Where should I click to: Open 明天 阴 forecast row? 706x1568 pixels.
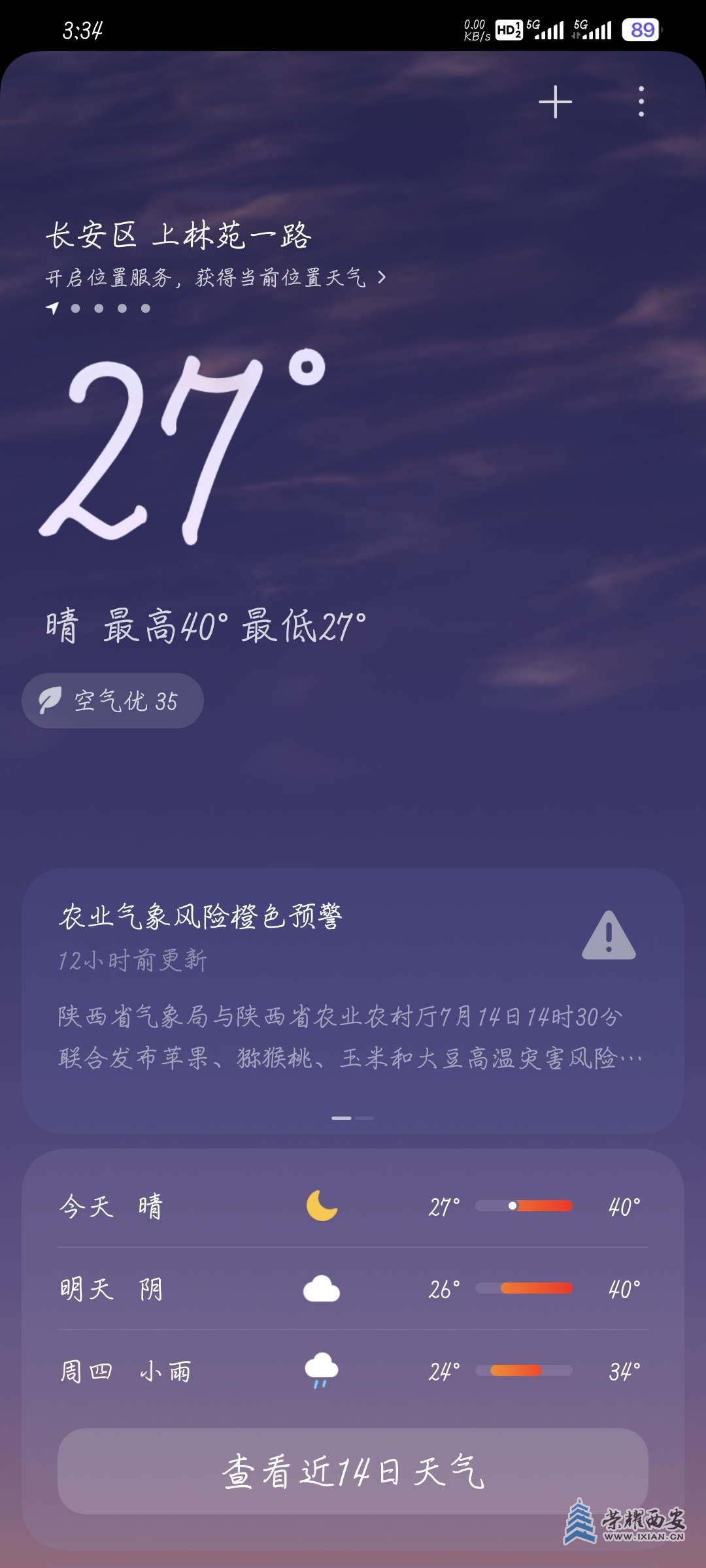353,1289
